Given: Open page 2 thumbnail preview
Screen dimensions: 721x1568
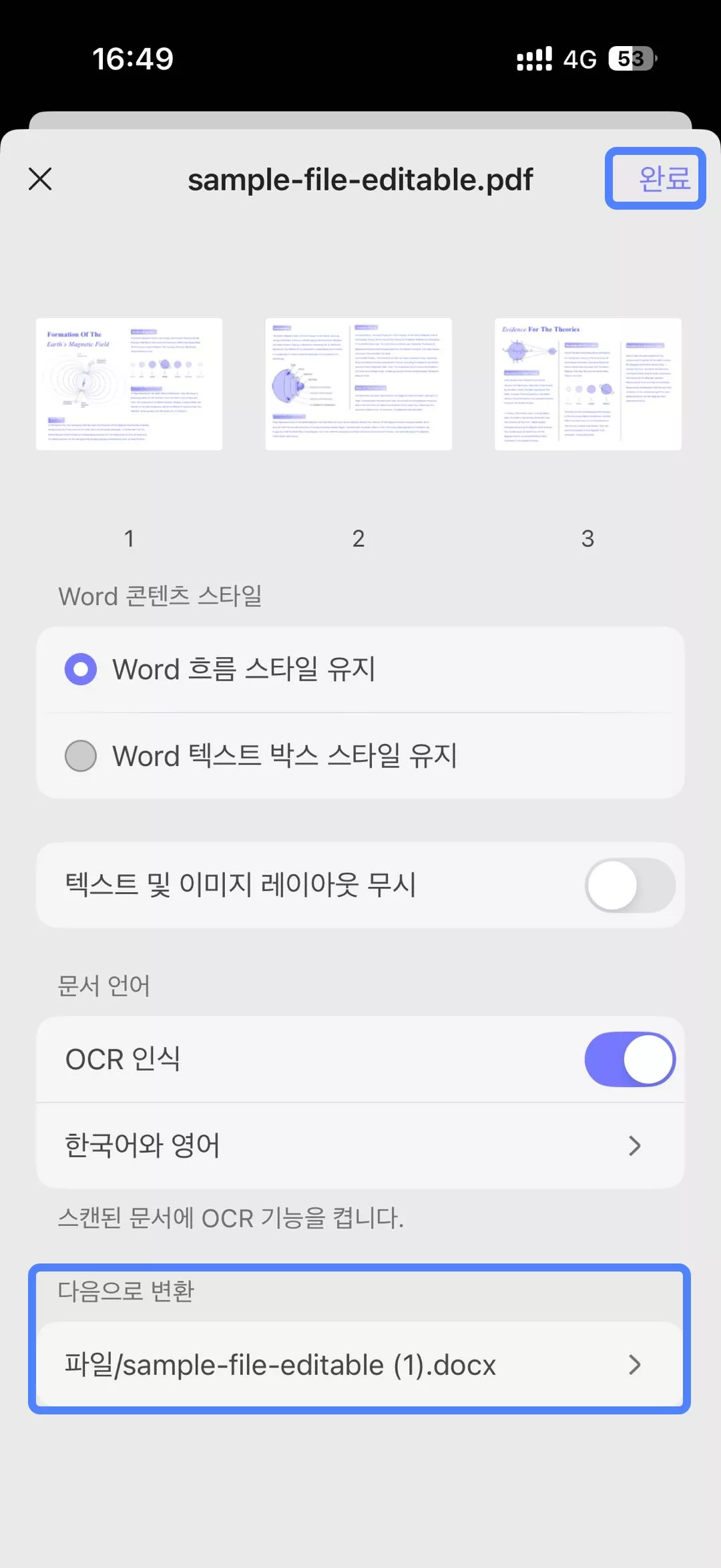Looking at the screenshot, I should tap(358, 384).
